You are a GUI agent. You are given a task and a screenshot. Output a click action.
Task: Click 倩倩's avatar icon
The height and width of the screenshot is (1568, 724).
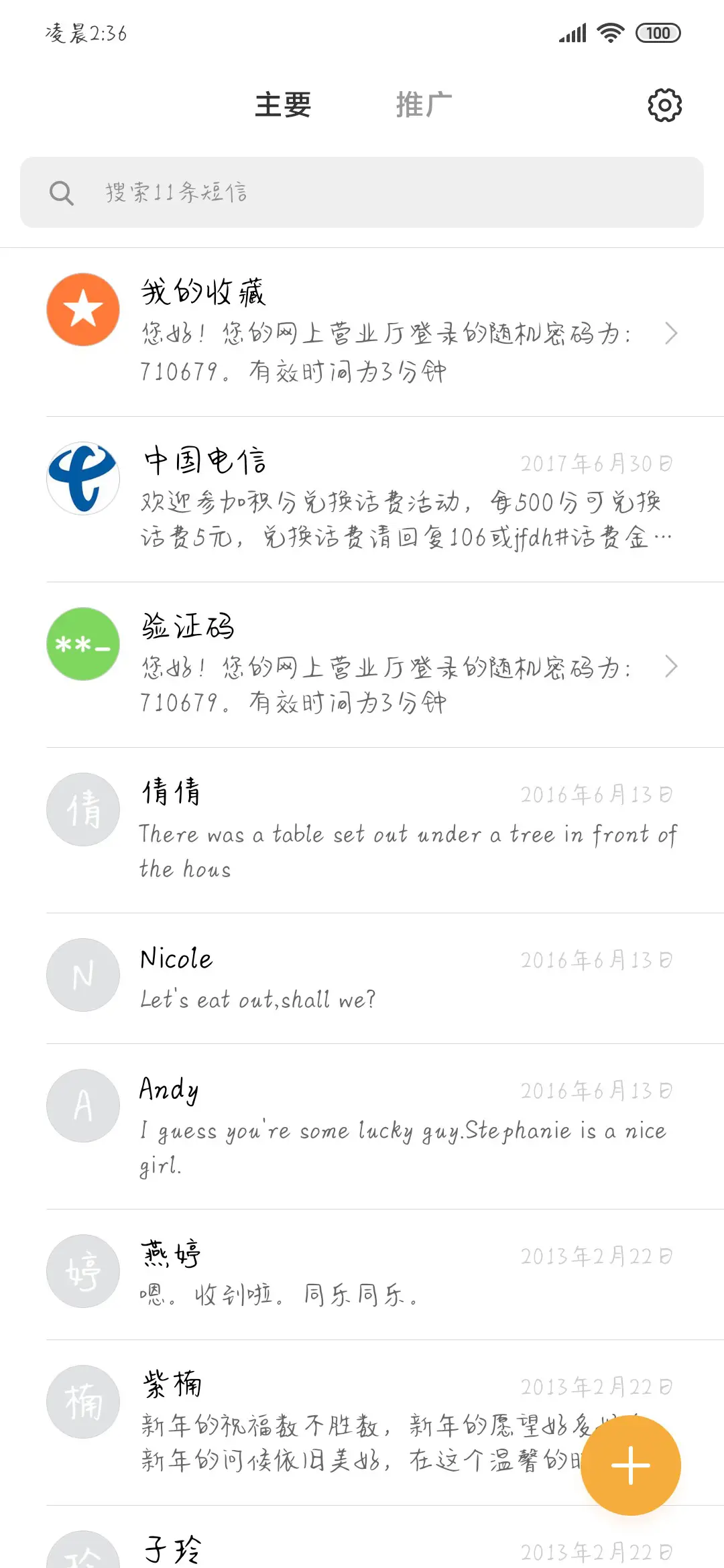82,809
